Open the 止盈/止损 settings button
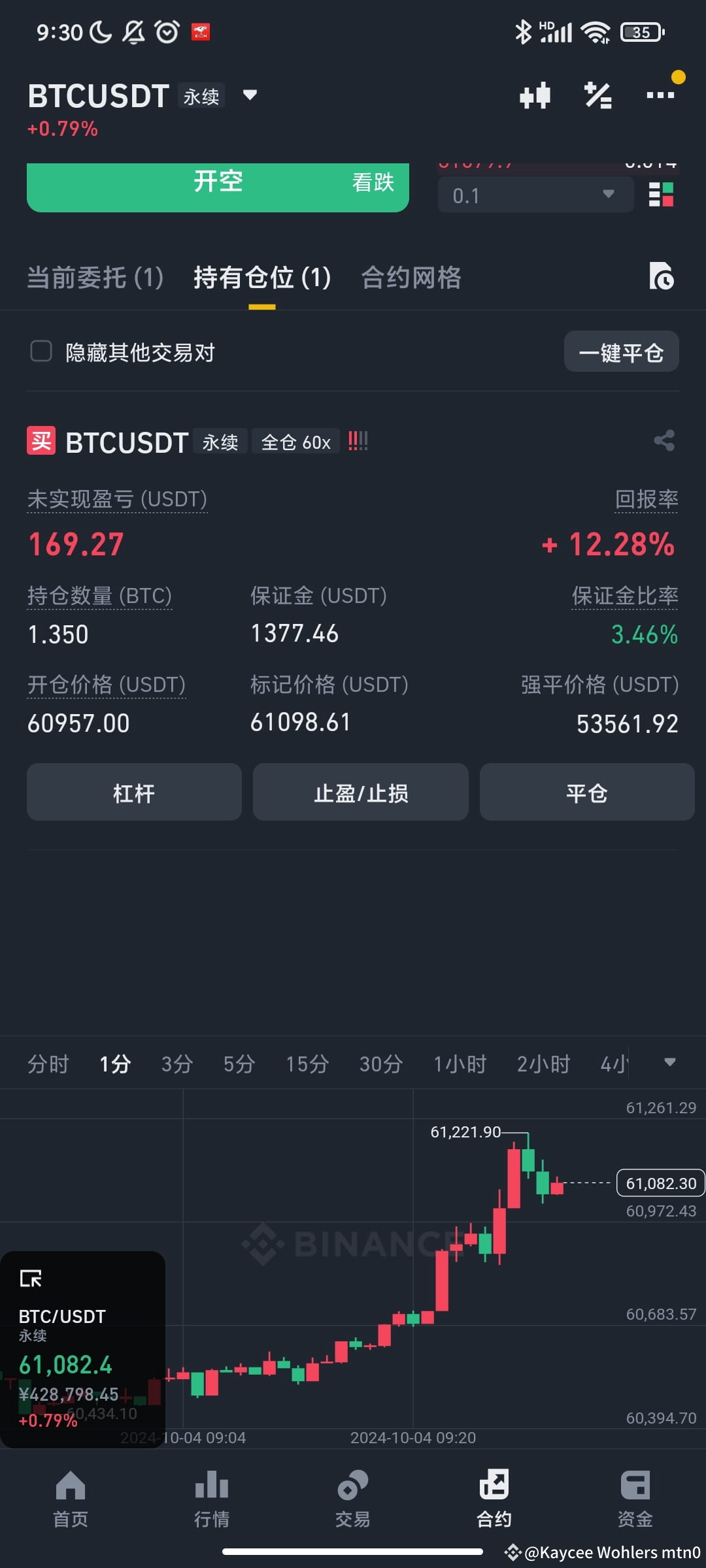Viewport: 706px width, 1568px height. pos(361,792)
